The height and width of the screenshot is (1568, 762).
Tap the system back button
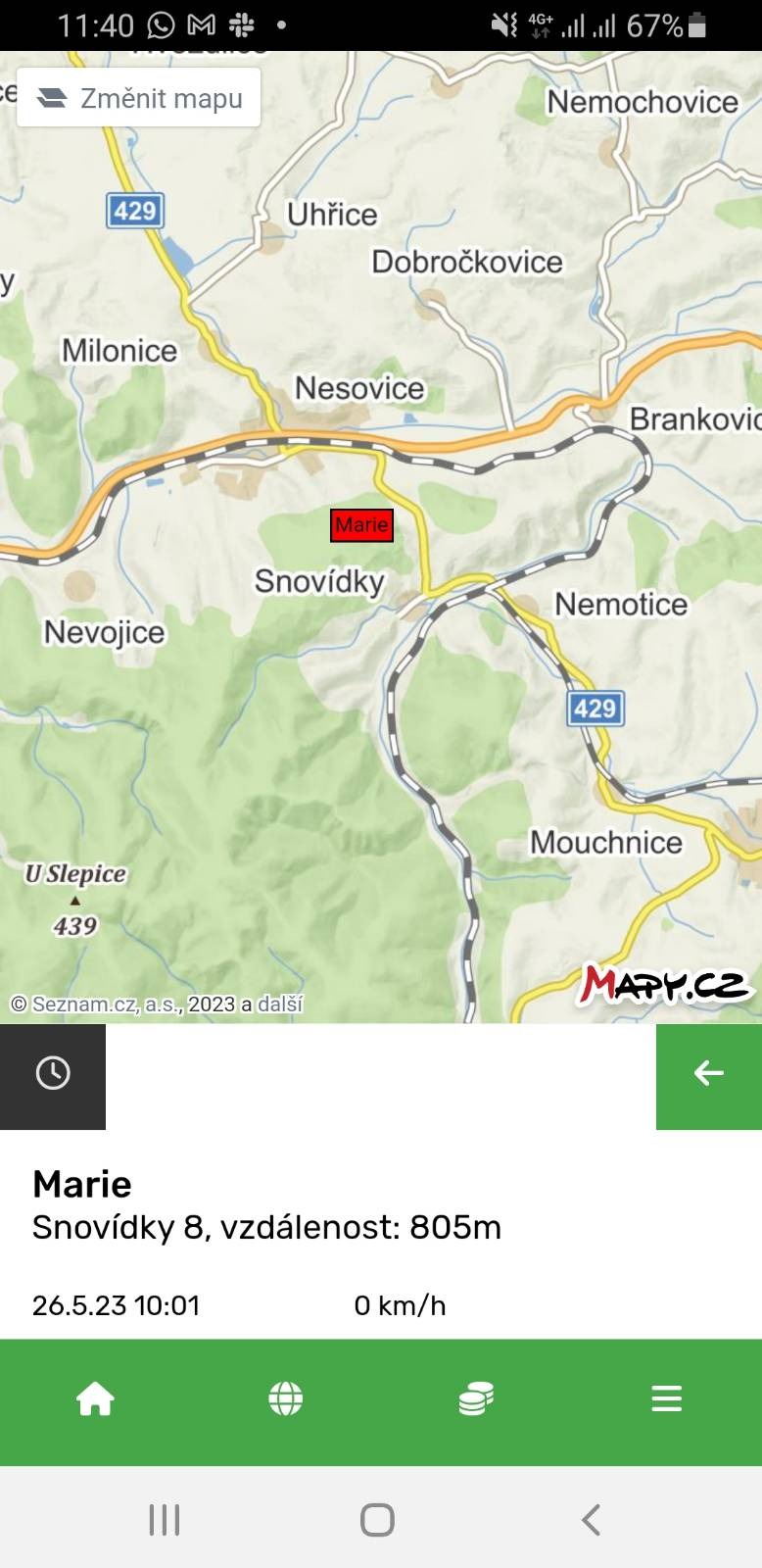coord(591,1520)
